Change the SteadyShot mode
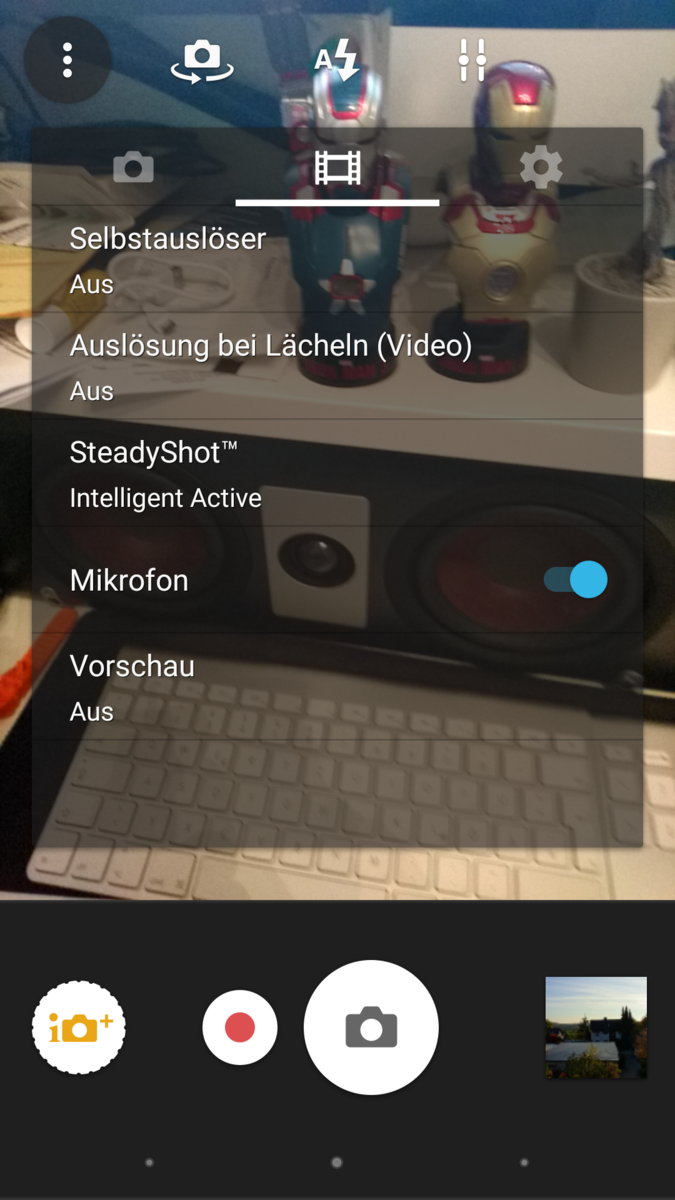Viewport: 675px width, 1200px height. click(x=337, y=473)
